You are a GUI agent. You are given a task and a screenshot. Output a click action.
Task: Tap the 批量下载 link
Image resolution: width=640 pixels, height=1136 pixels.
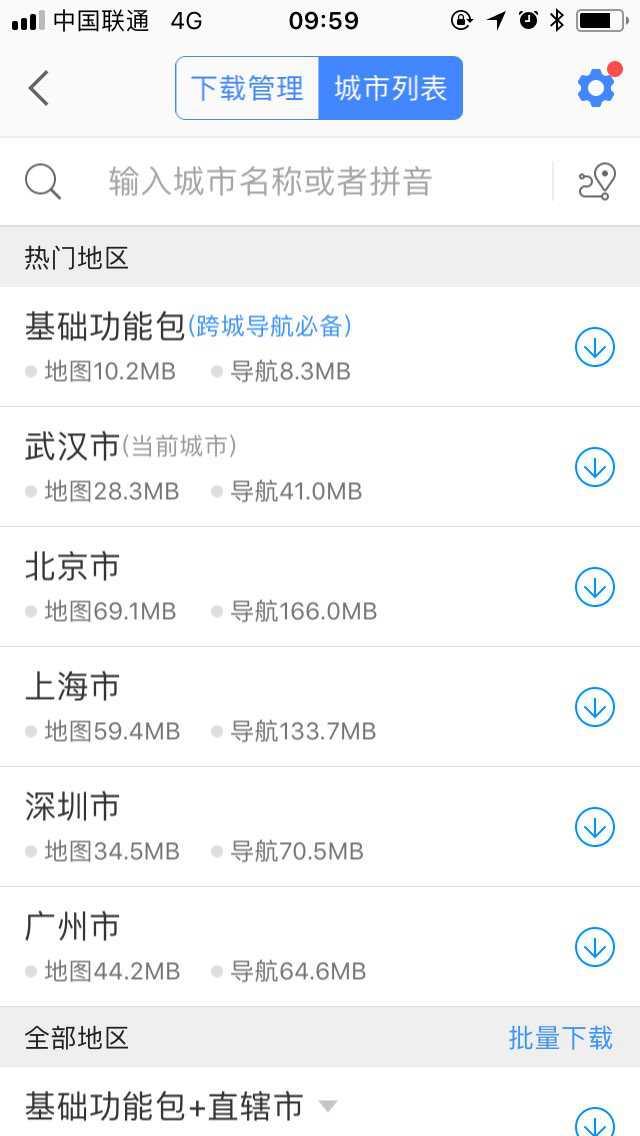click(x=560, y=1037)
